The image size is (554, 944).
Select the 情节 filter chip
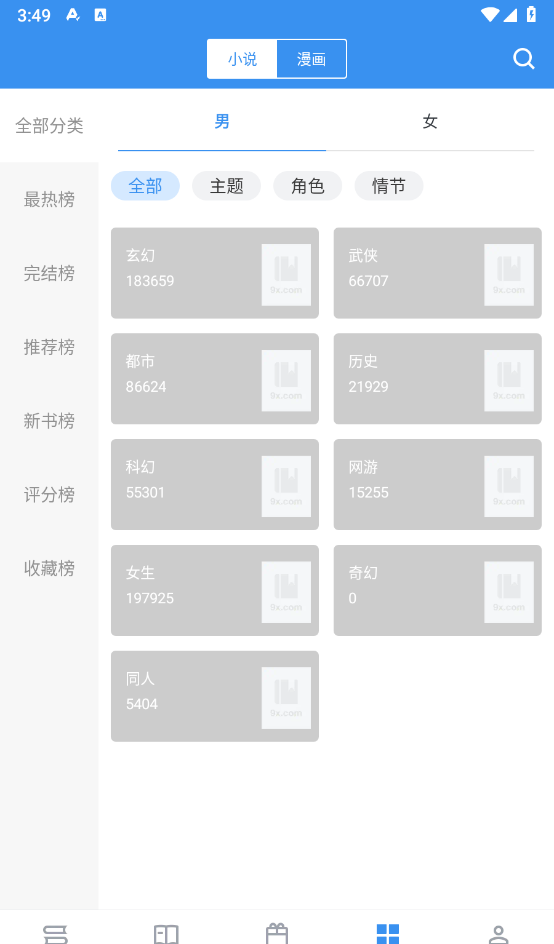389,186
